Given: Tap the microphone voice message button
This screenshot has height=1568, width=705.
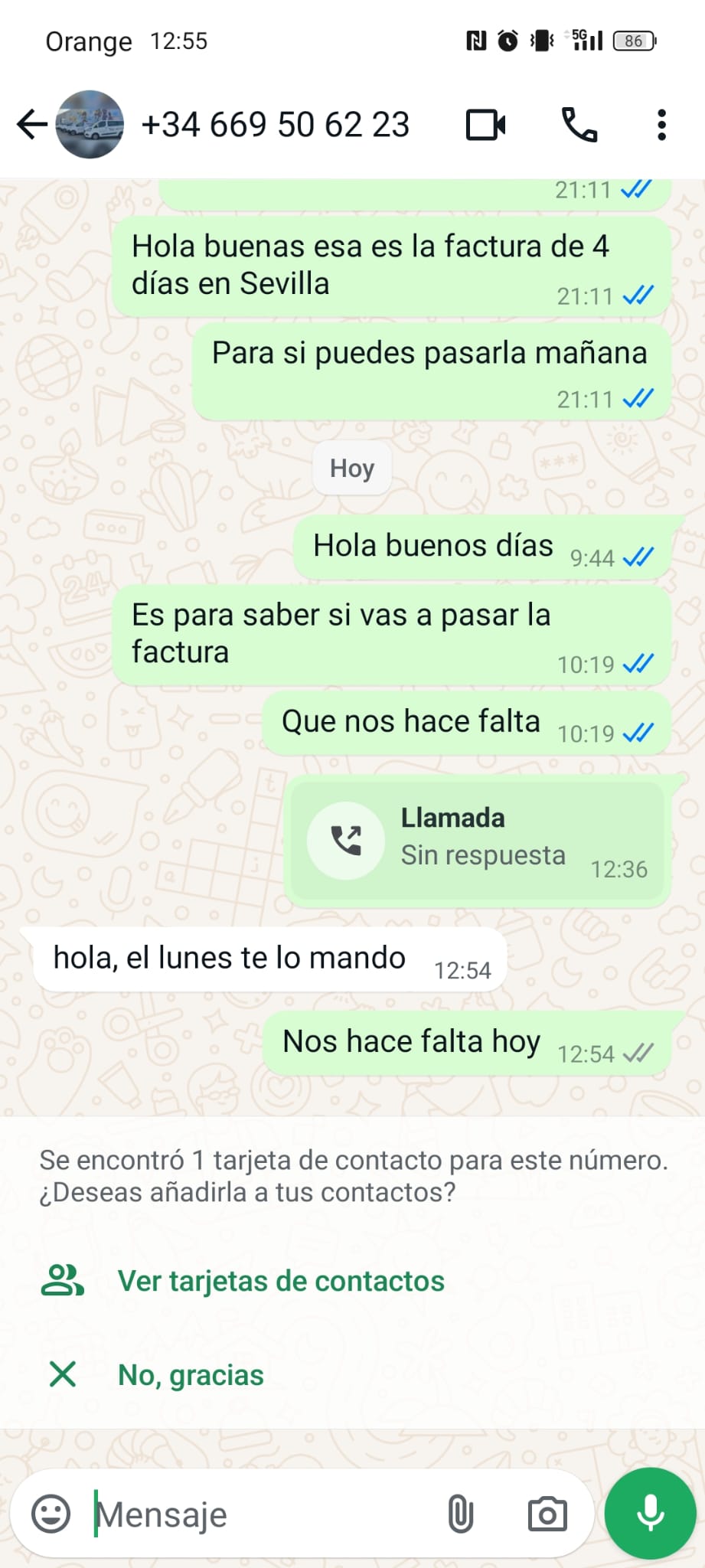Looking at the screenshot, I should coord(650,1514).
